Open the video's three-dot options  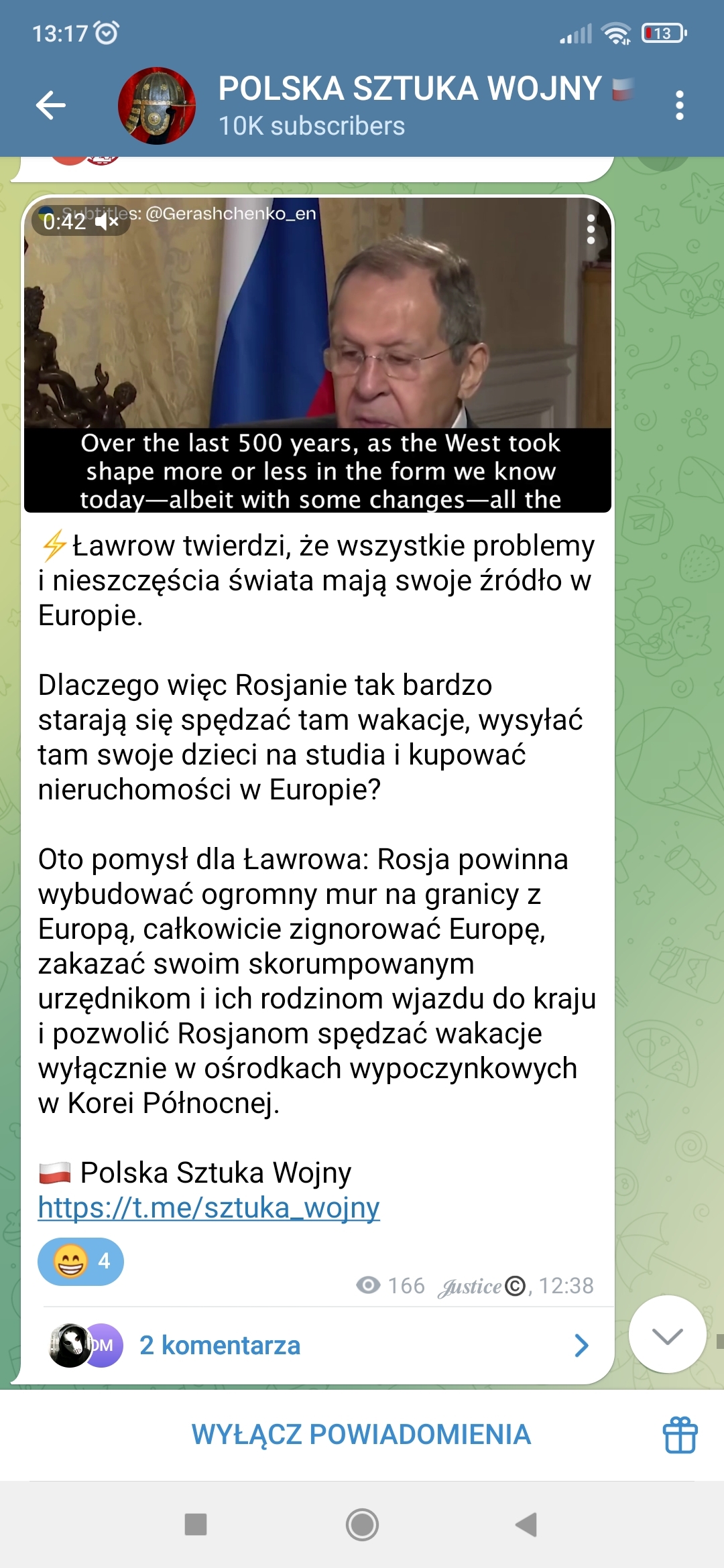click(x=591, y=230)
